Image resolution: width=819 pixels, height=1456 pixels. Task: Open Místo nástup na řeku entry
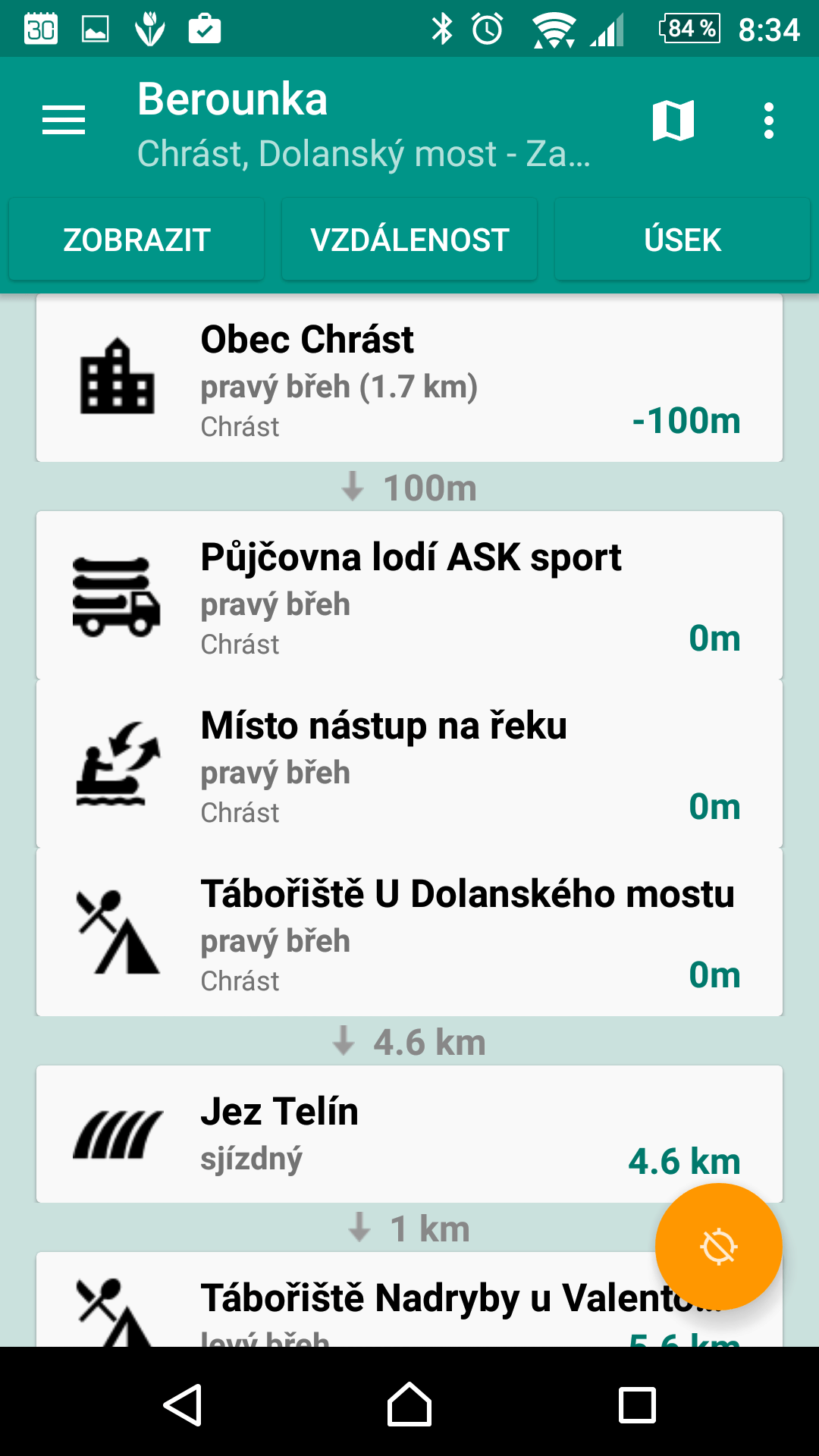(x=409, y=764)
